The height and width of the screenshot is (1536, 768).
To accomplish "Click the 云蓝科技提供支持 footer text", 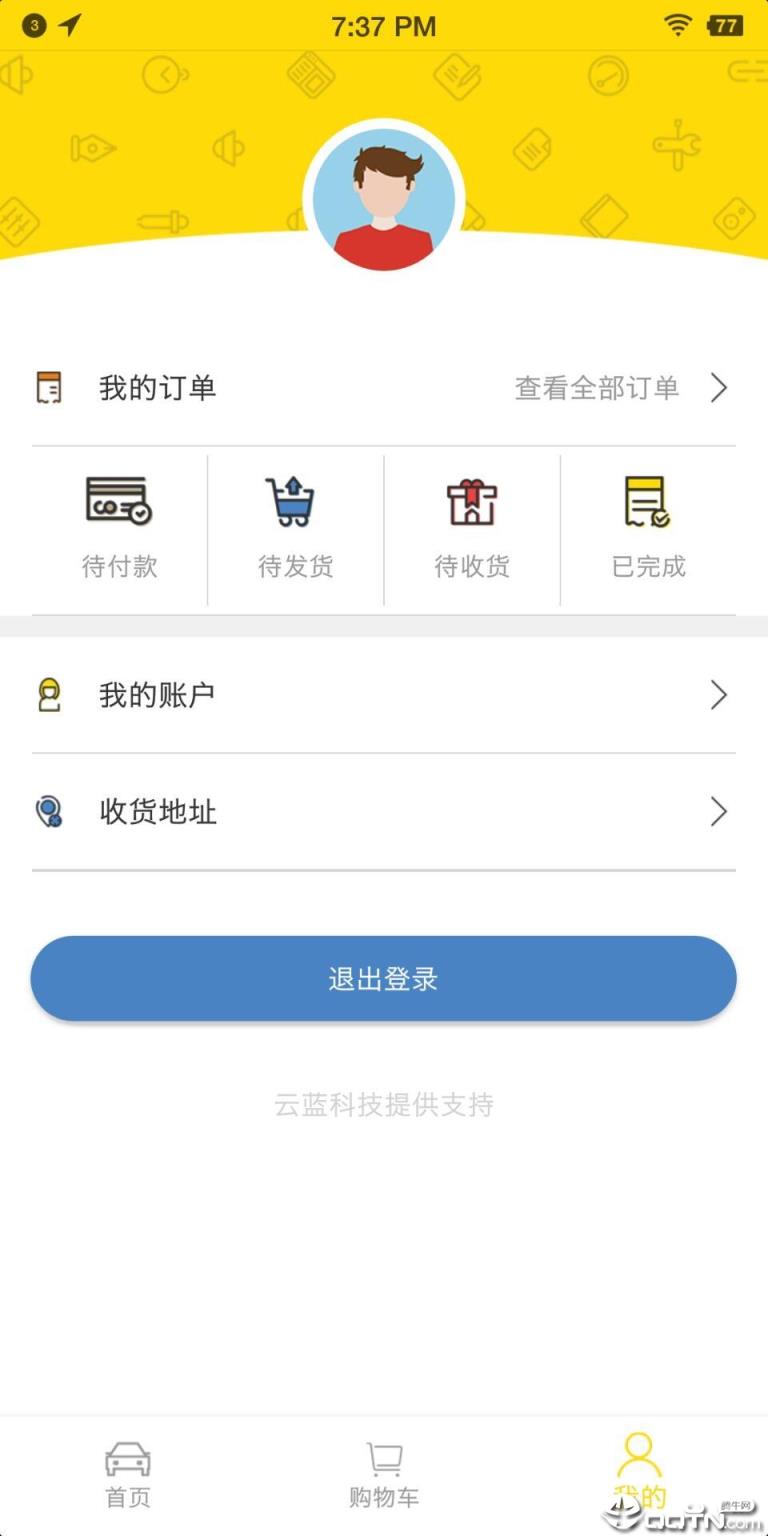I will 384,1105.
